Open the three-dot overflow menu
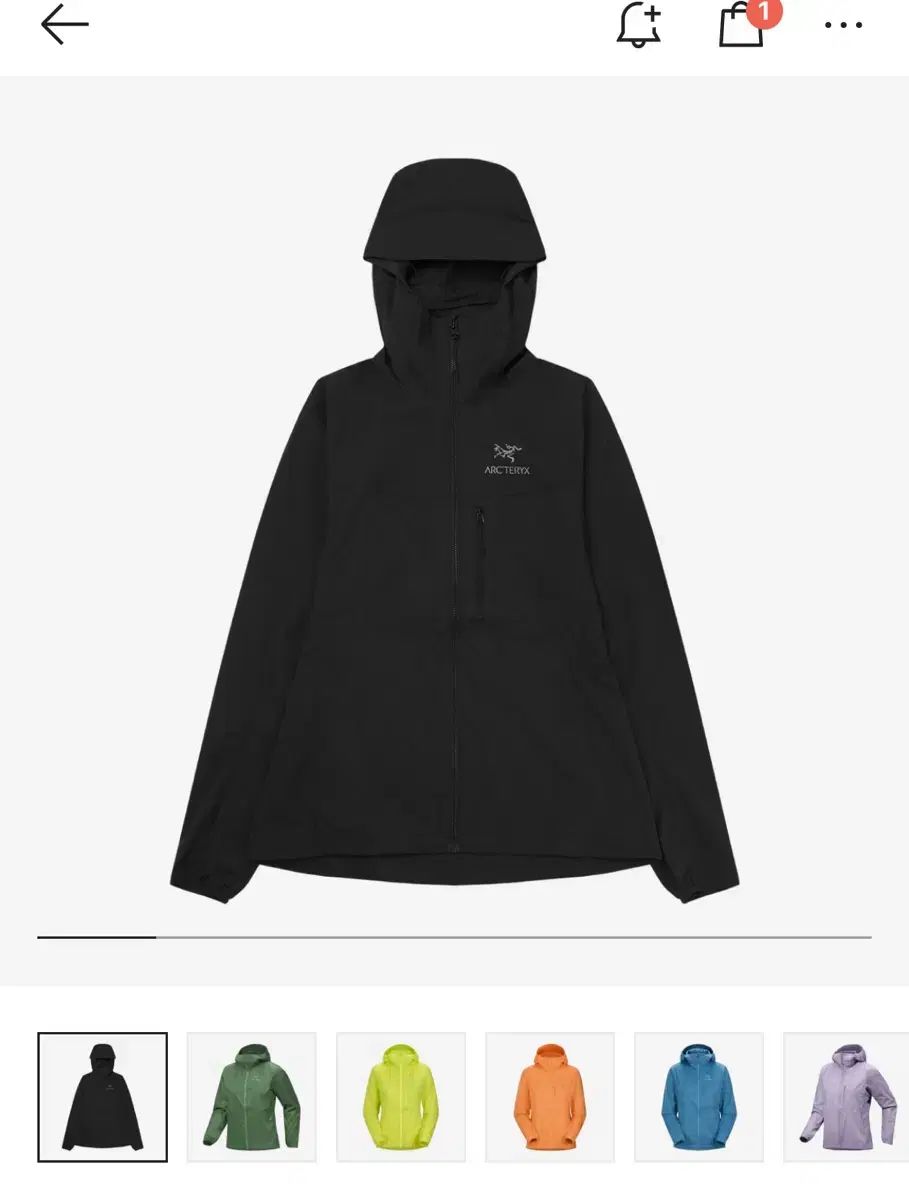 [x=843, y=26]
